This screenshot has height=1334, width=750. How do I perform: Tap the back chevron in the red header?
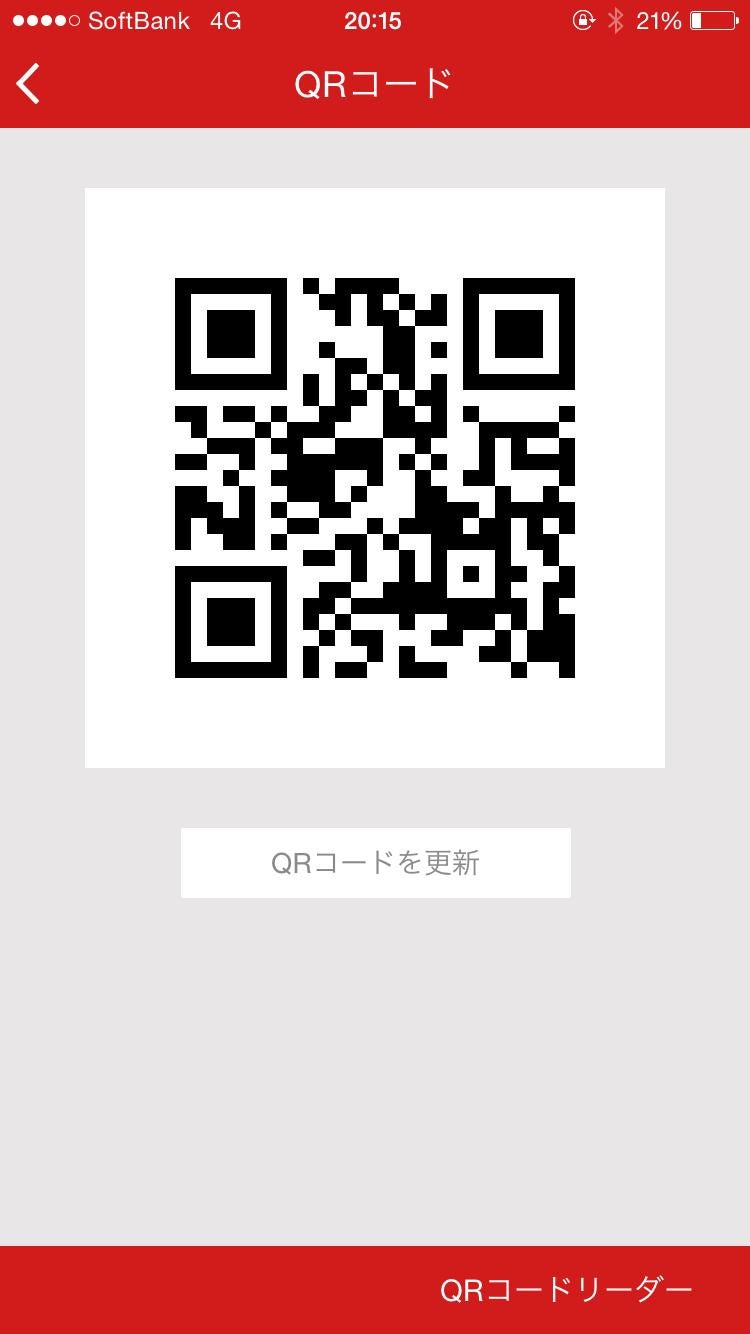tap(28, 84)
